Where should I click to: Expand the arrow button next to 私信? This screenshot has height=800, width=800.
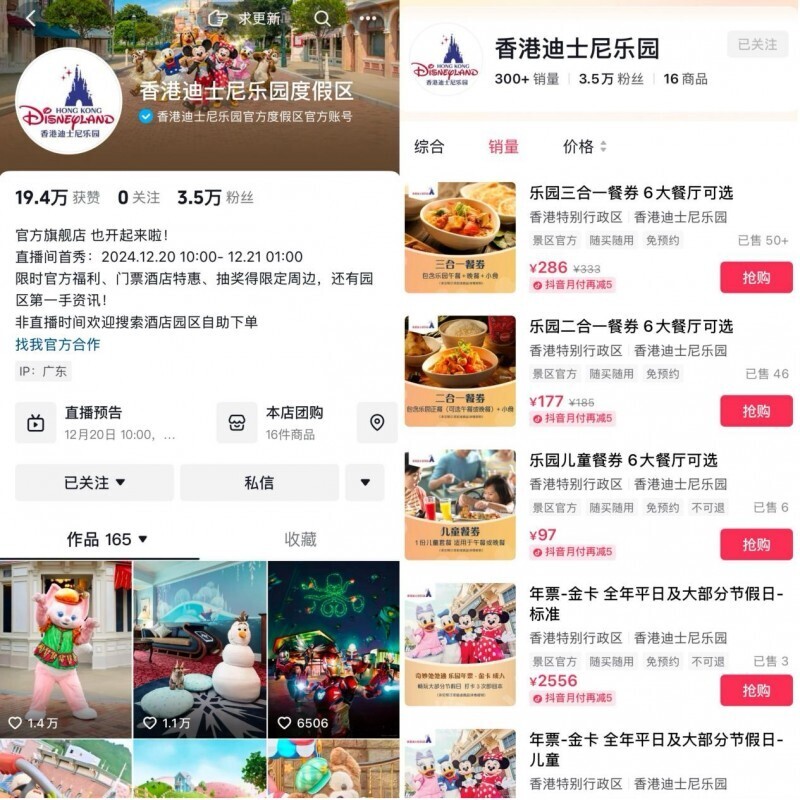pos(364,482)
